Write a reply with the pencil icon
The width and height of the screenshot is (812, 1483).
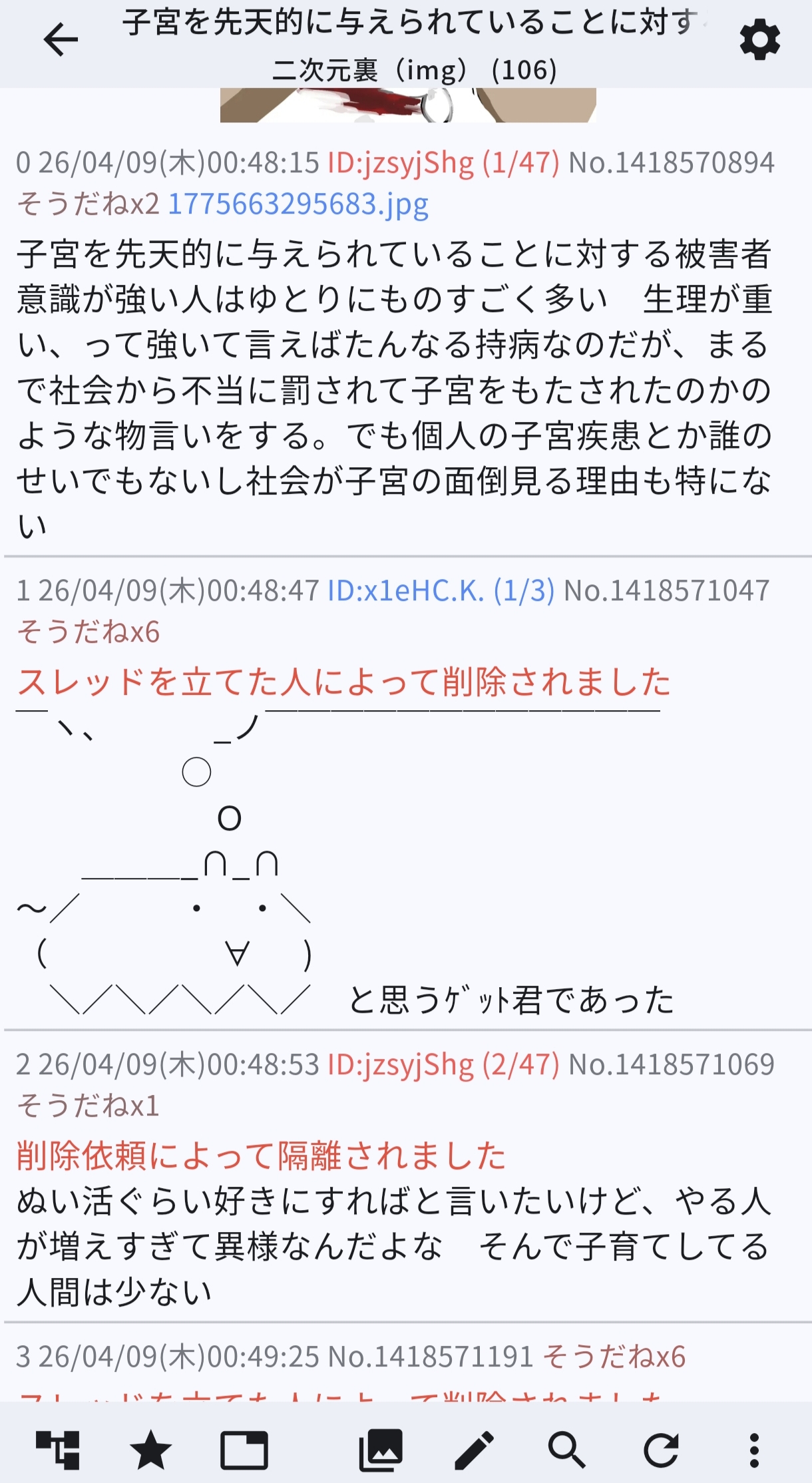[474, 1450]
